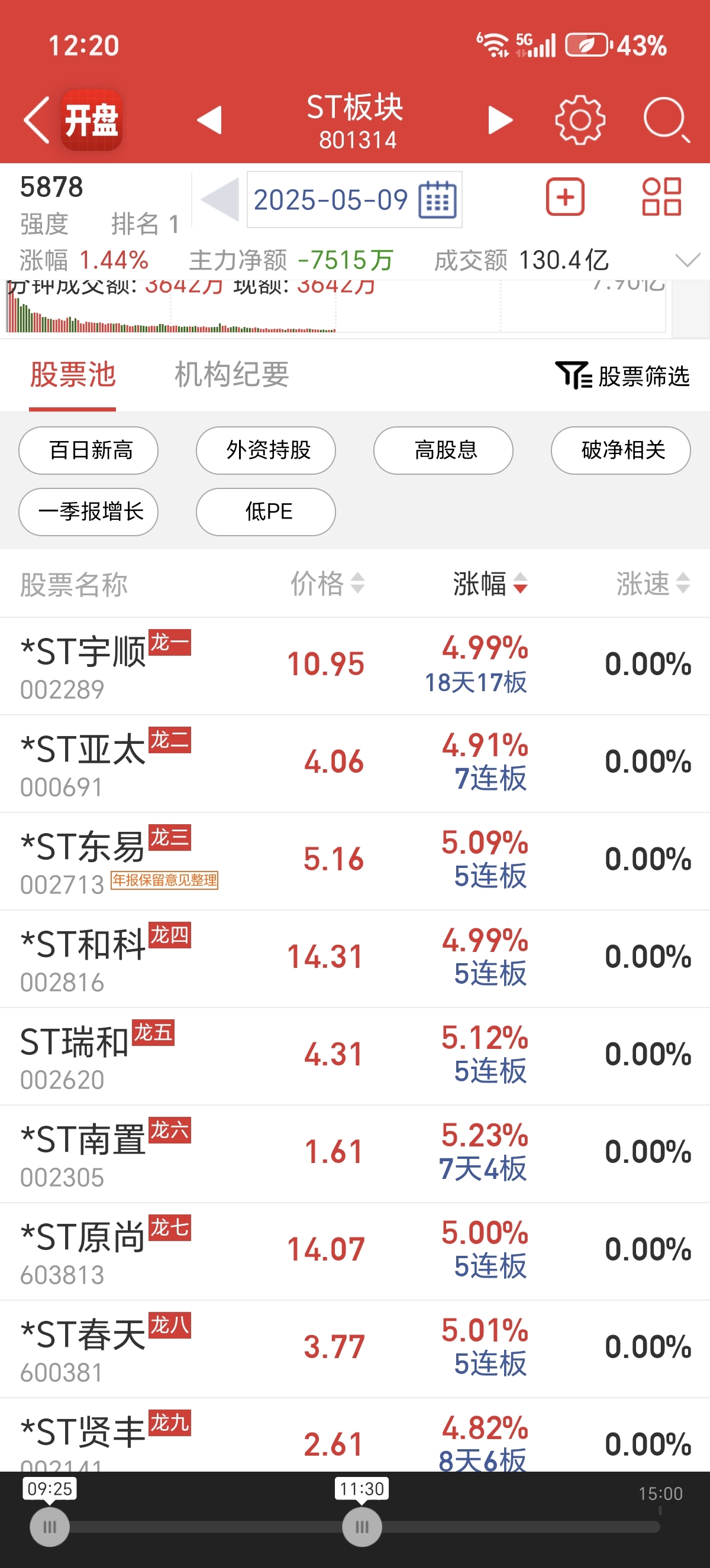Go to the next sector with the right triangle
710x1568 pixels.
point(501,120)
